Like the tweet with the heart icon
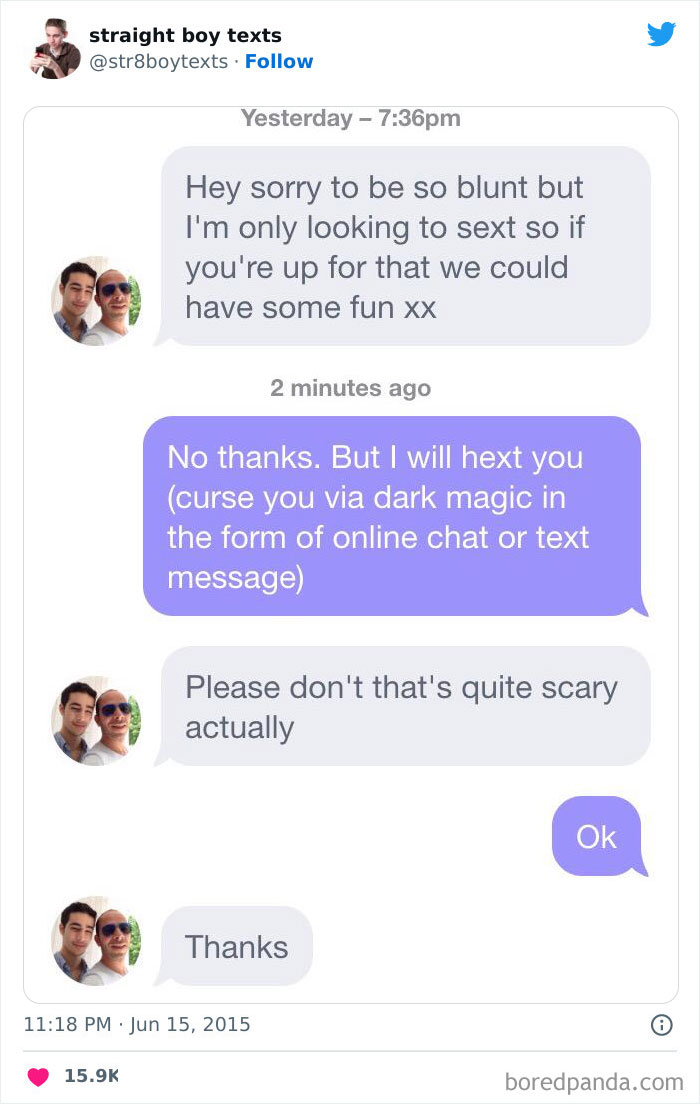The width and height of the screenshot is (700, 1104). pyautogui.click(x=38, y=1076)
